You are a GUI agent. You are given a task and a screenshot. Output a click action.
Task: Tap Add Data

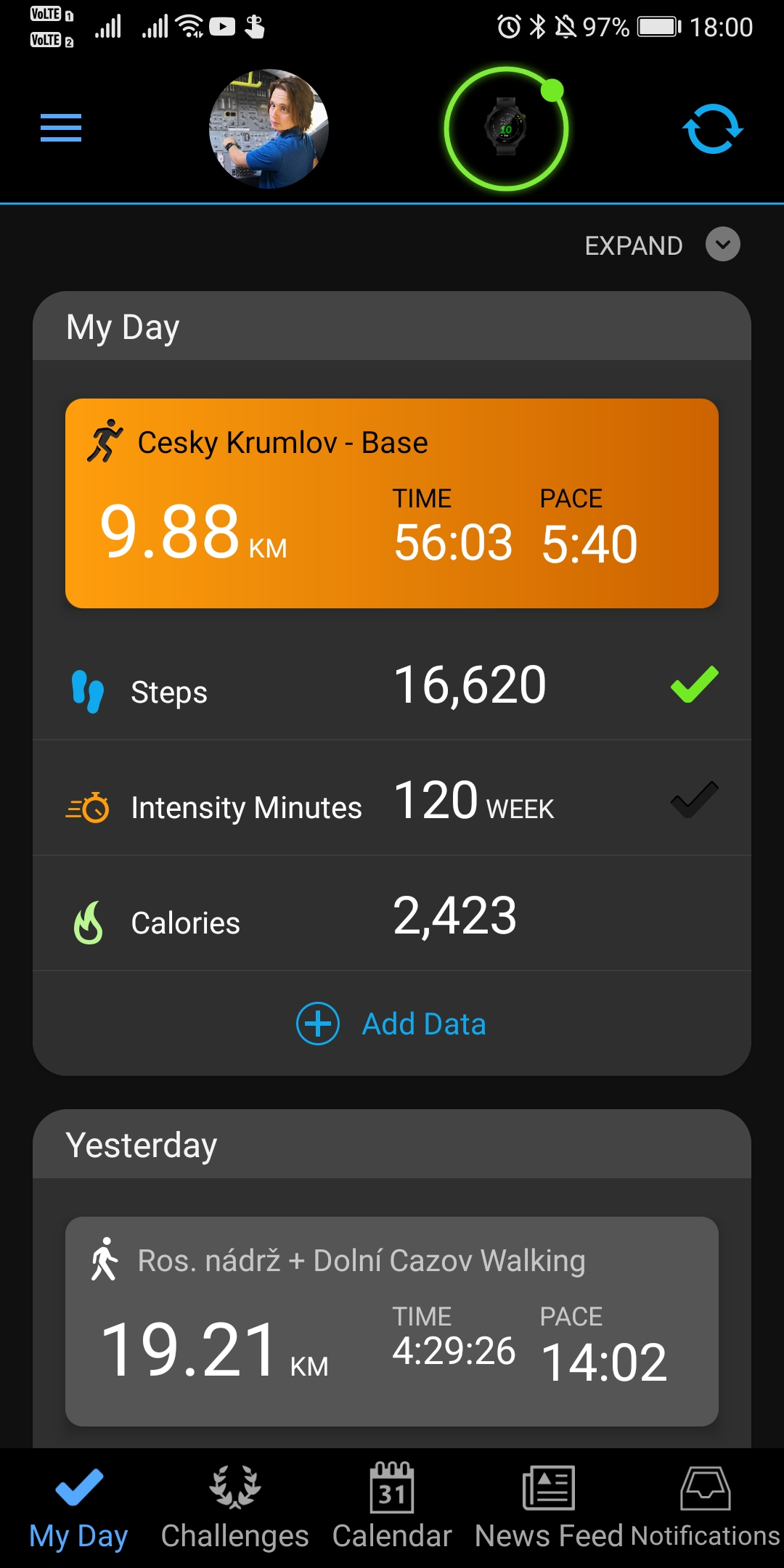click(x=392, y=1024)
